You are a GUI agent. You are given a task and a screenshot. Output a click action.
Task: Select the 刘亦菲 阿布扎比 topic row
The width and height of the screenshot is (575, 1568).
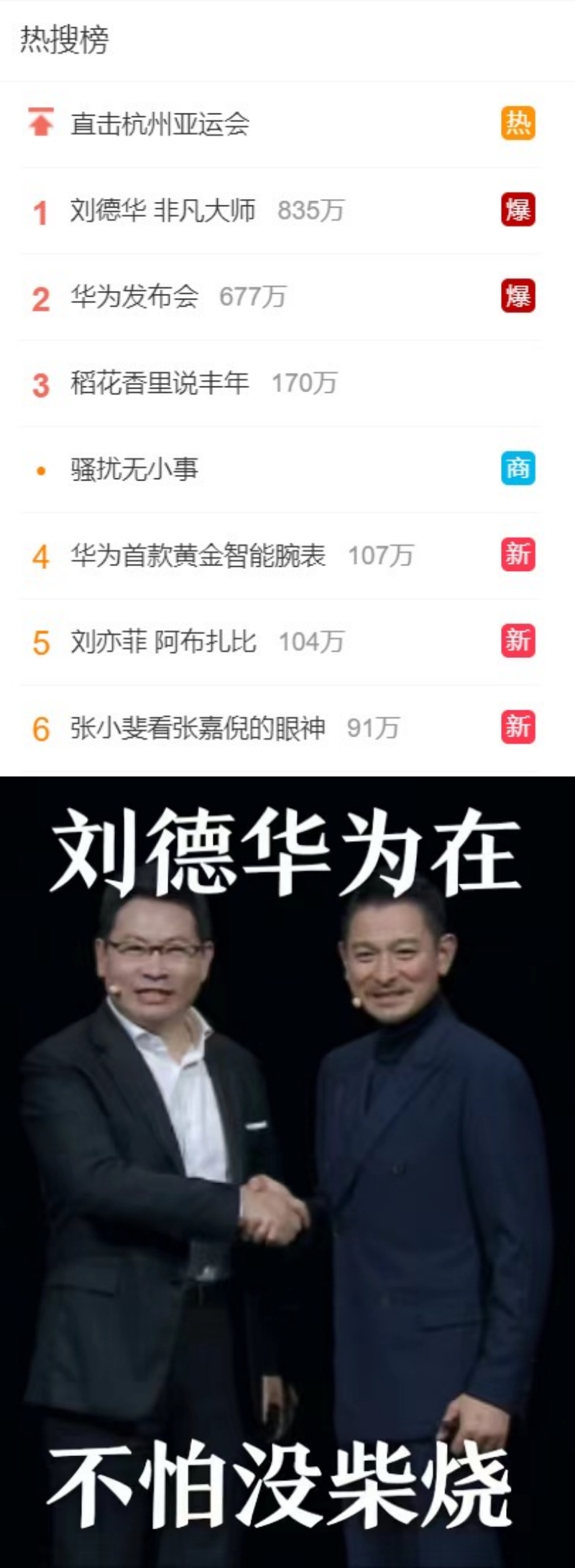click(x=165, y=641)
